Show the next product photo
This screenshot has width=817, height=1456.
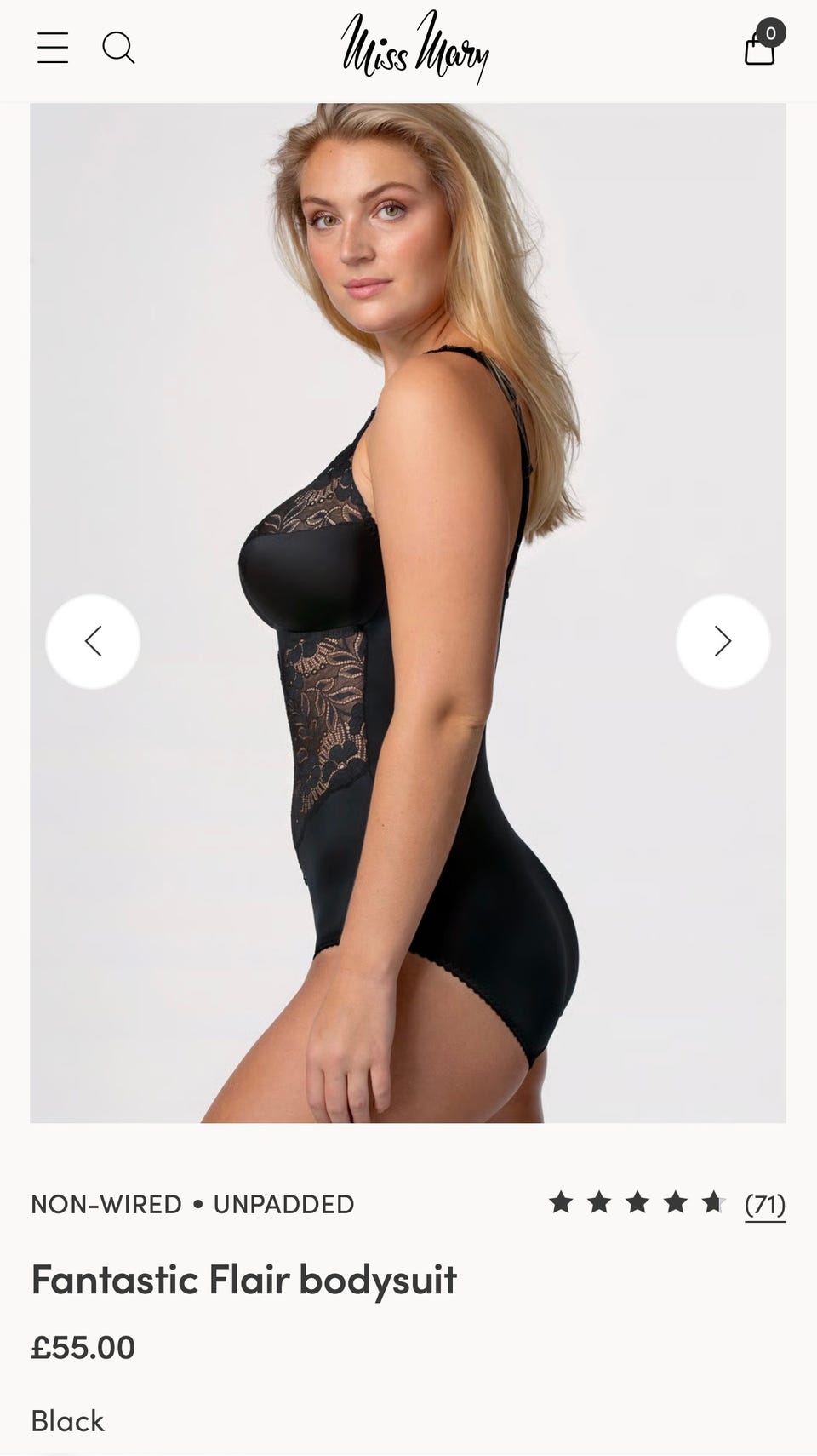coord(723,641)
